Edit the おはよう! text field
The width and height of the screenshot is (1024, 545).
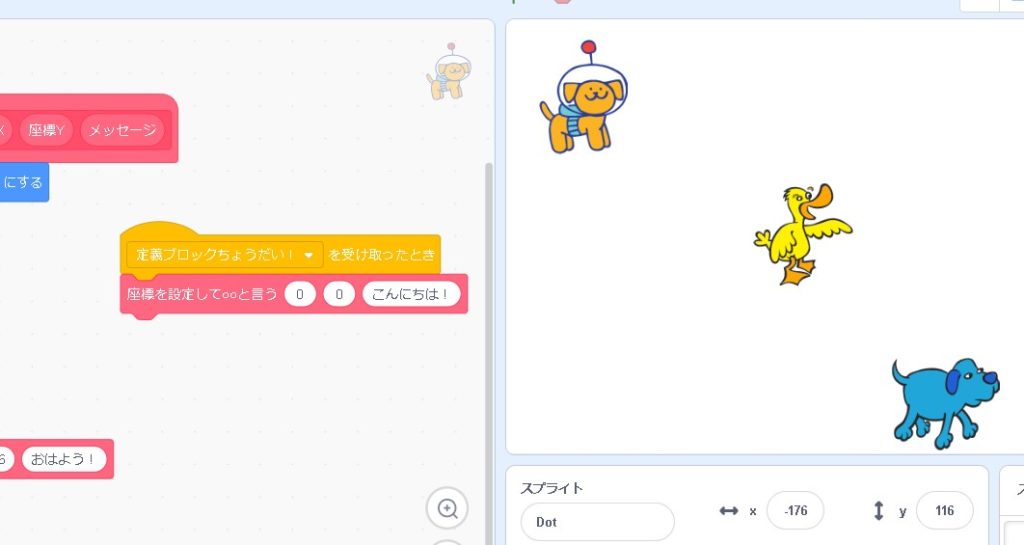[64, 459]
